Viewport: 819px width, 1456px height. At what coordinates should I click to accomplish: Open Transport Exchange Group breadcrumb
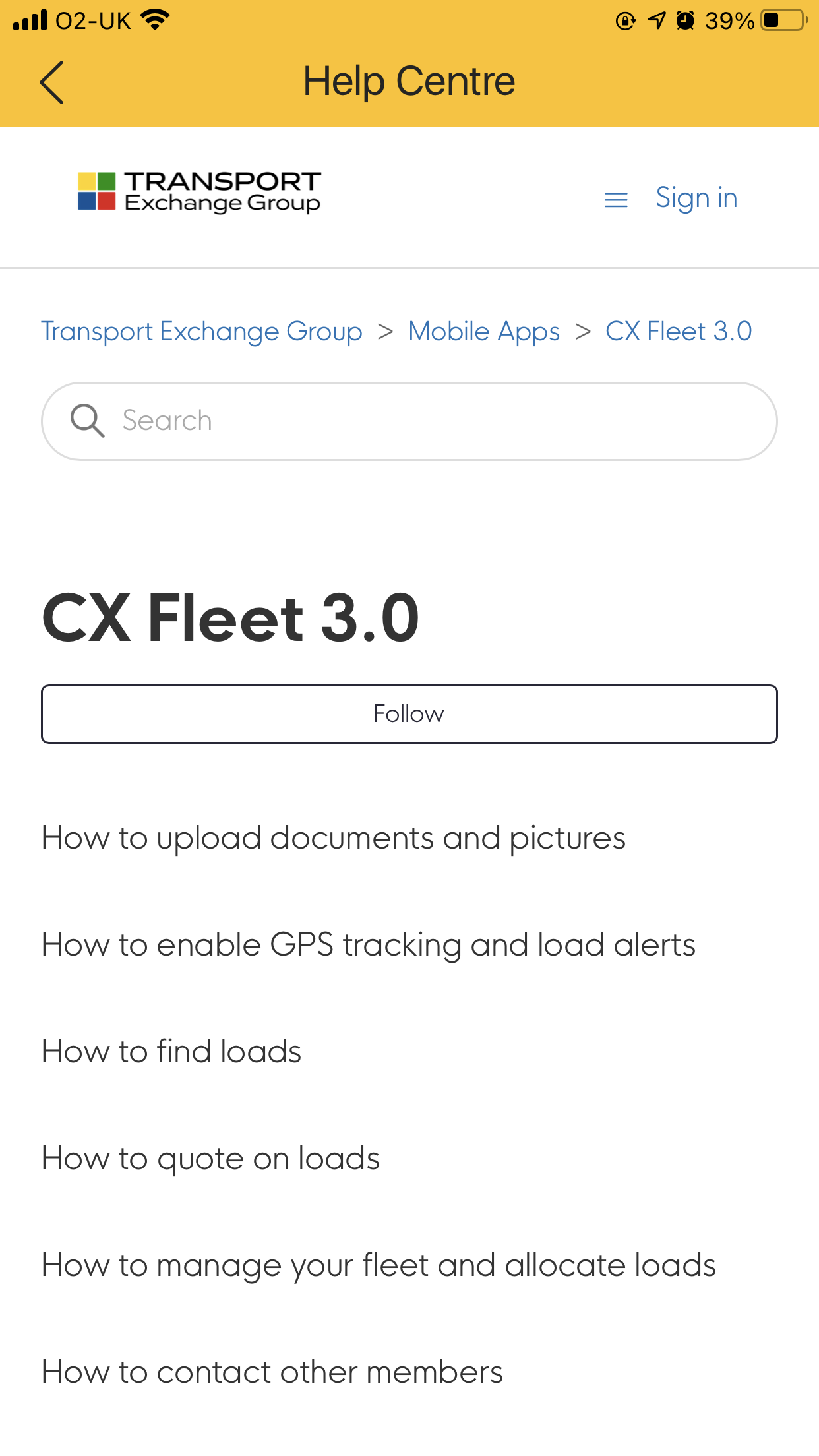(202, 331)
